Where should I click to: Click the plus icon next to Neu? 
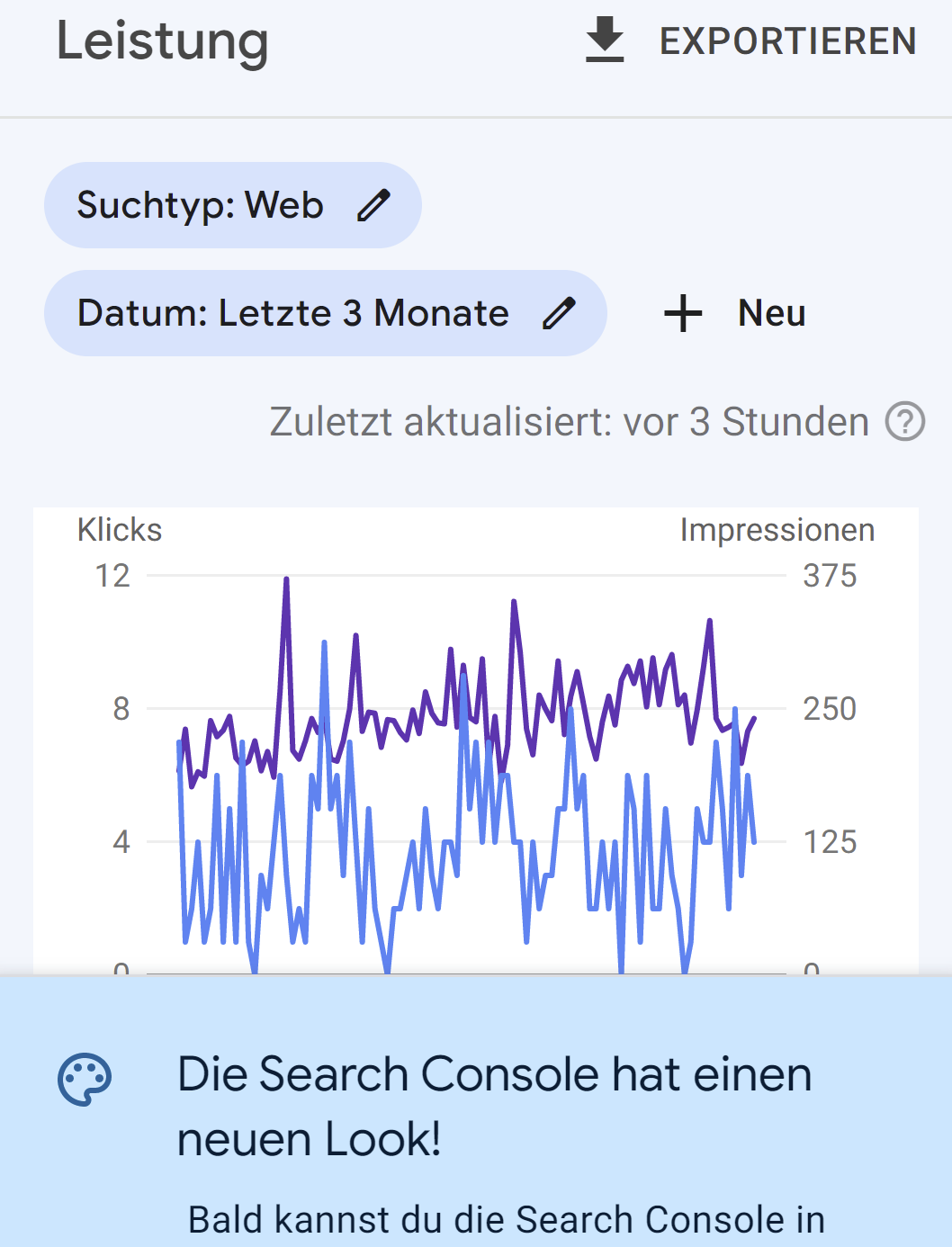(683, 313)
